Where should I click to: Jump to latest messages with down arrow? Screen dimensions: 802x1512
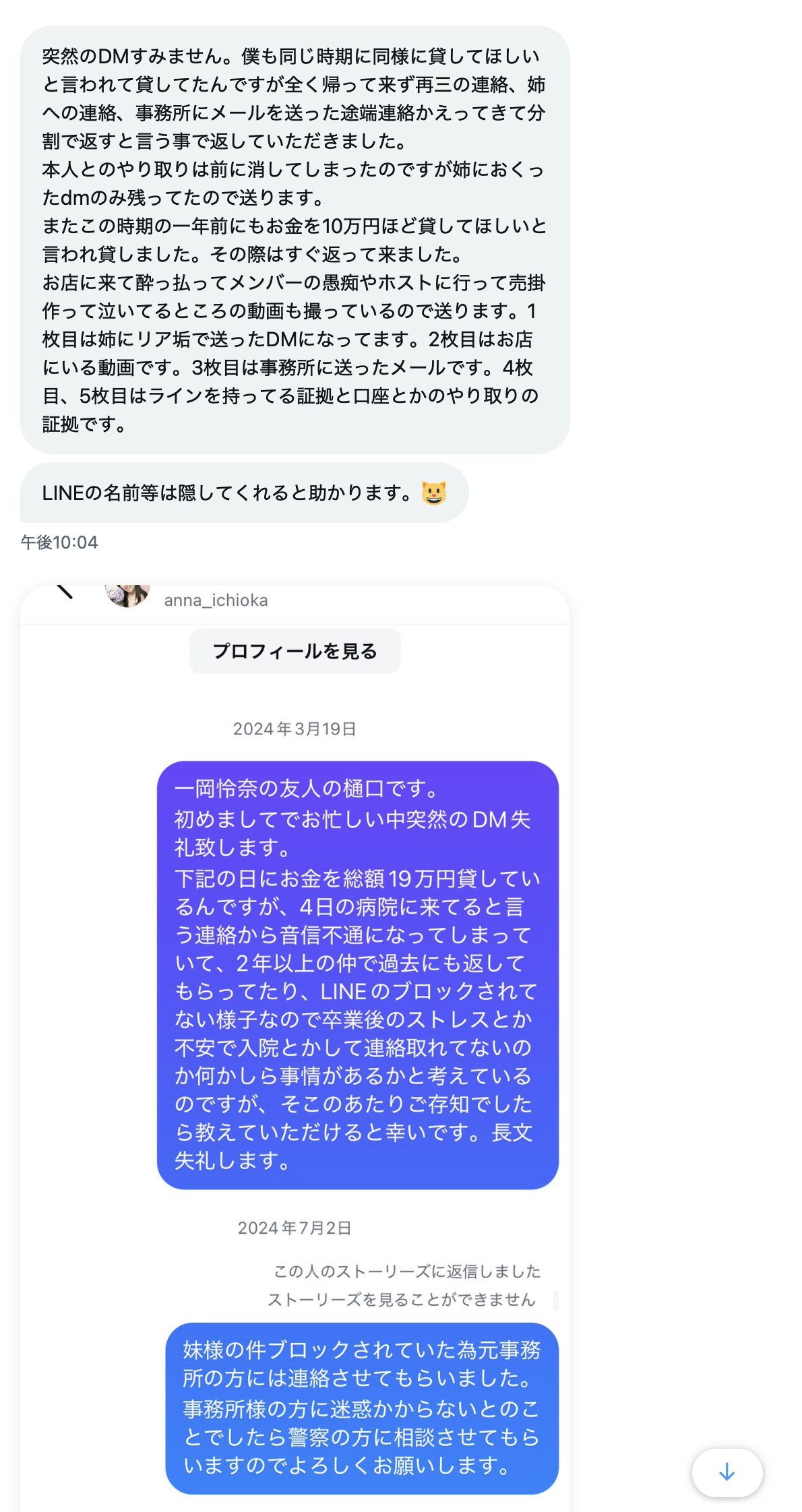(x=727, y=1472)
